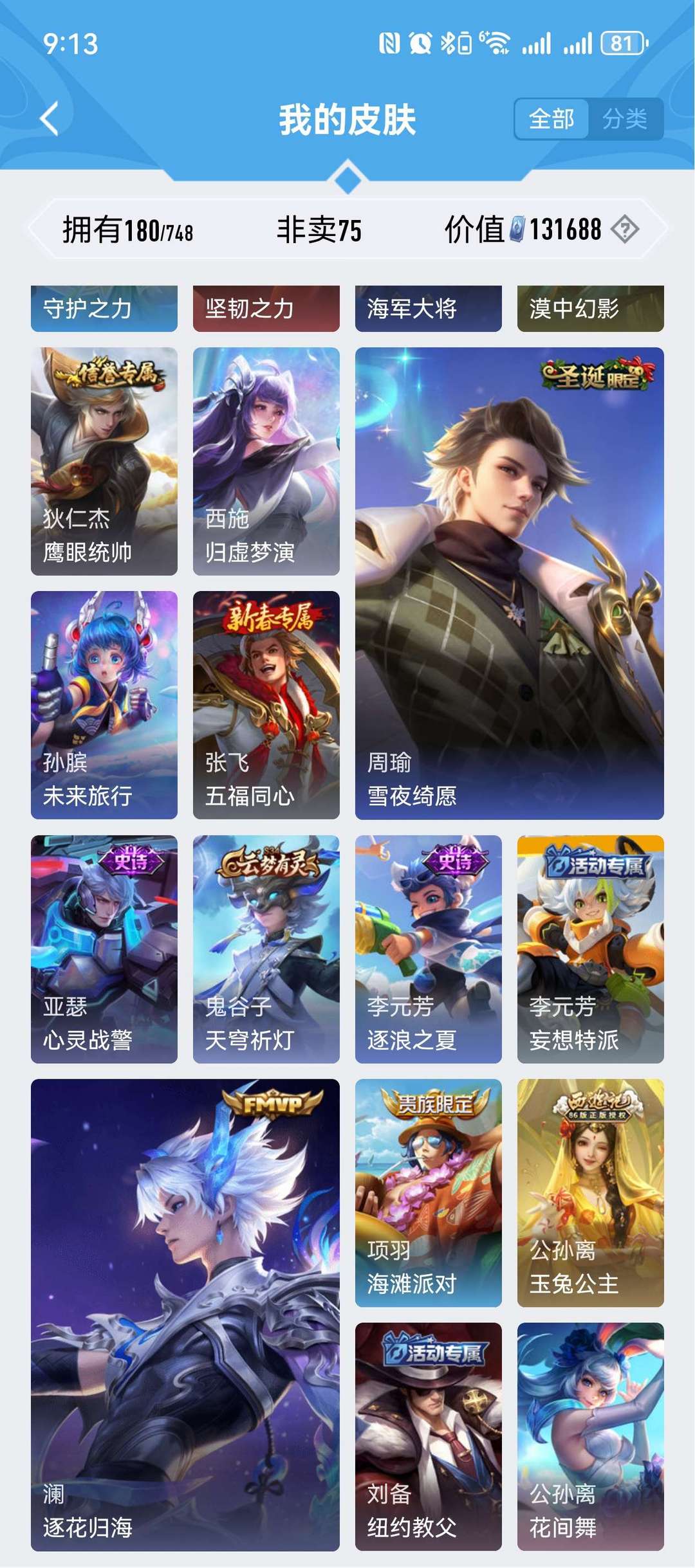Go back from the 我的皮肤 page
The image size is (695, 1568).
click(50, 119)
